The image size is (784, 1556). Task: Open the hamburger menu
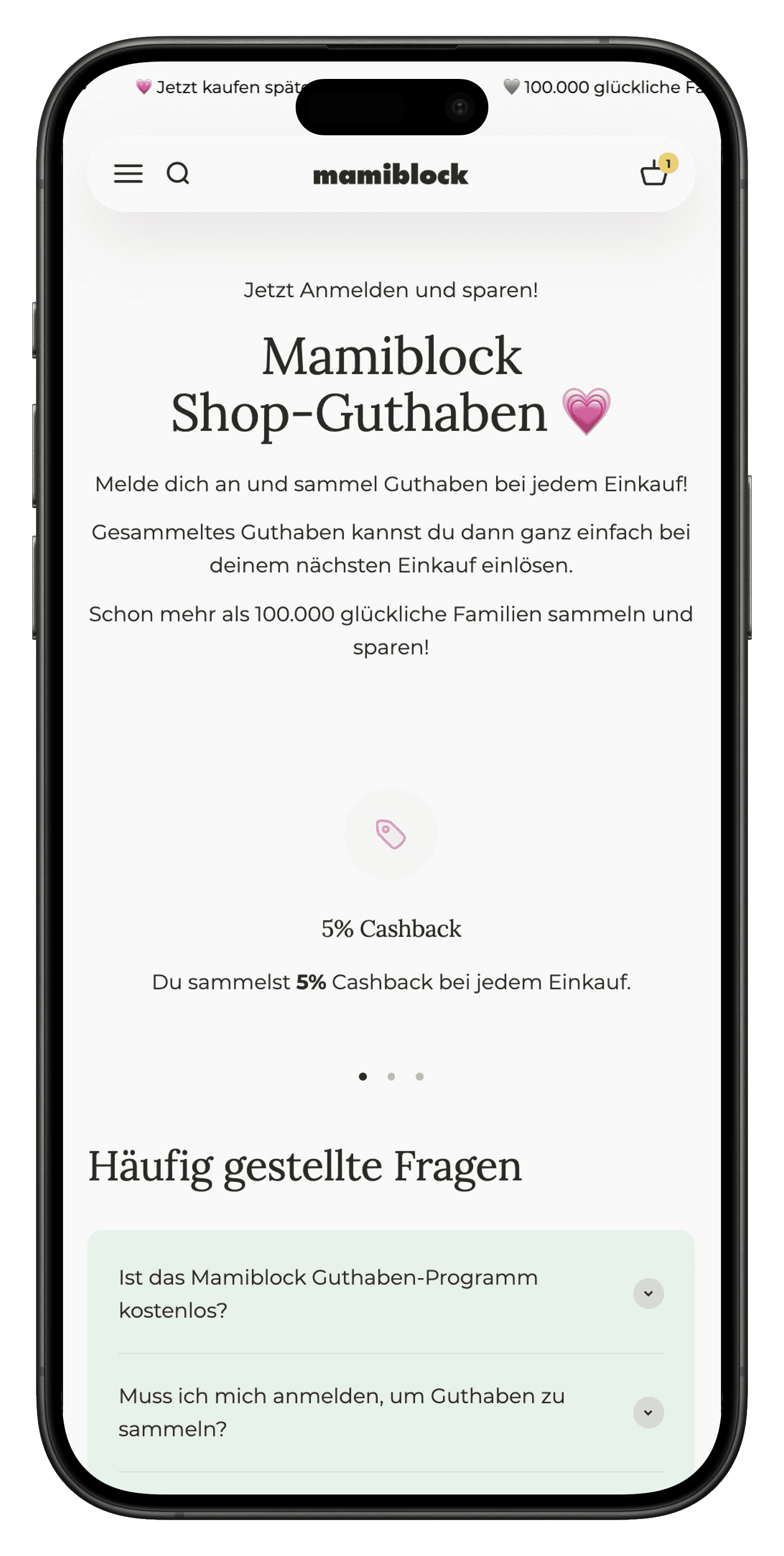[128, 173]
